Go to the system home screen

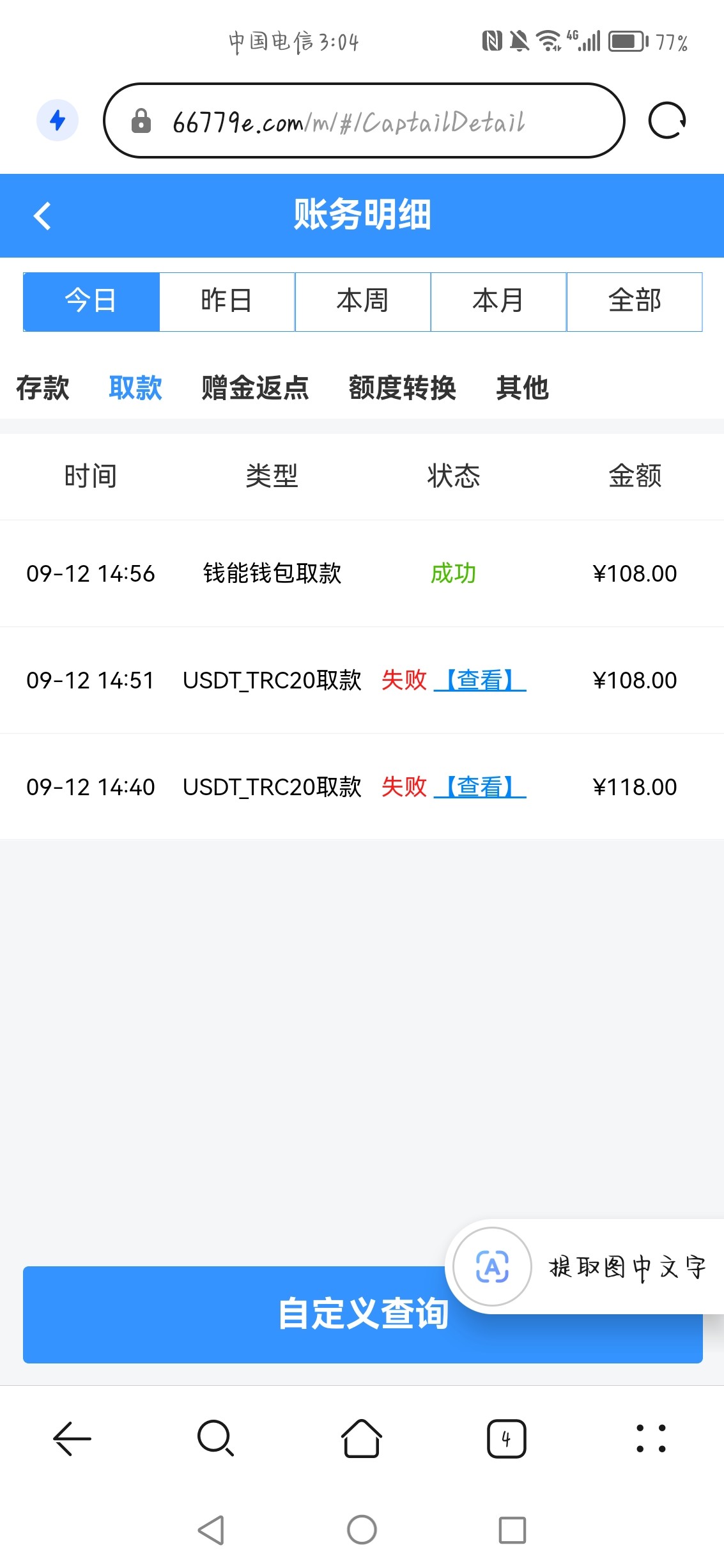pyautogui.click(x=362, y=1530)
